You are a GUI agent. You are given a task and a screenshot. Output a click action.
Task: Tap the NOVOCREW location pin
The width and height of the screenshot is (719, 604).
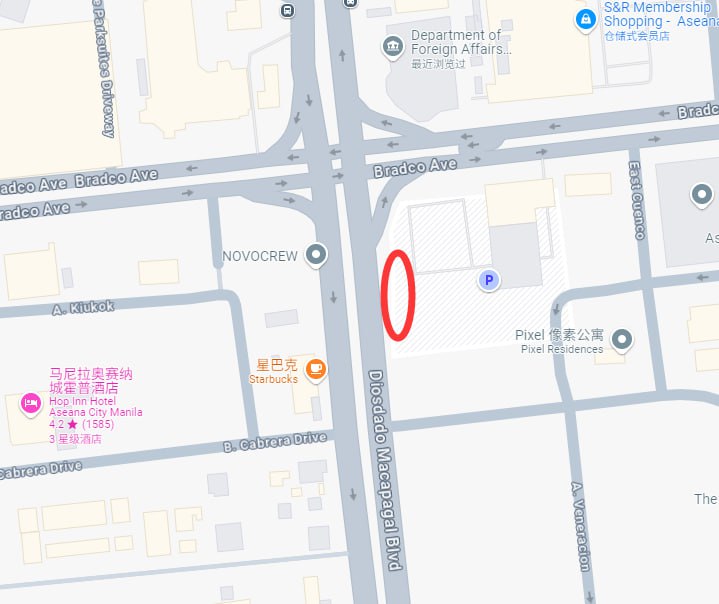[317, 256]
